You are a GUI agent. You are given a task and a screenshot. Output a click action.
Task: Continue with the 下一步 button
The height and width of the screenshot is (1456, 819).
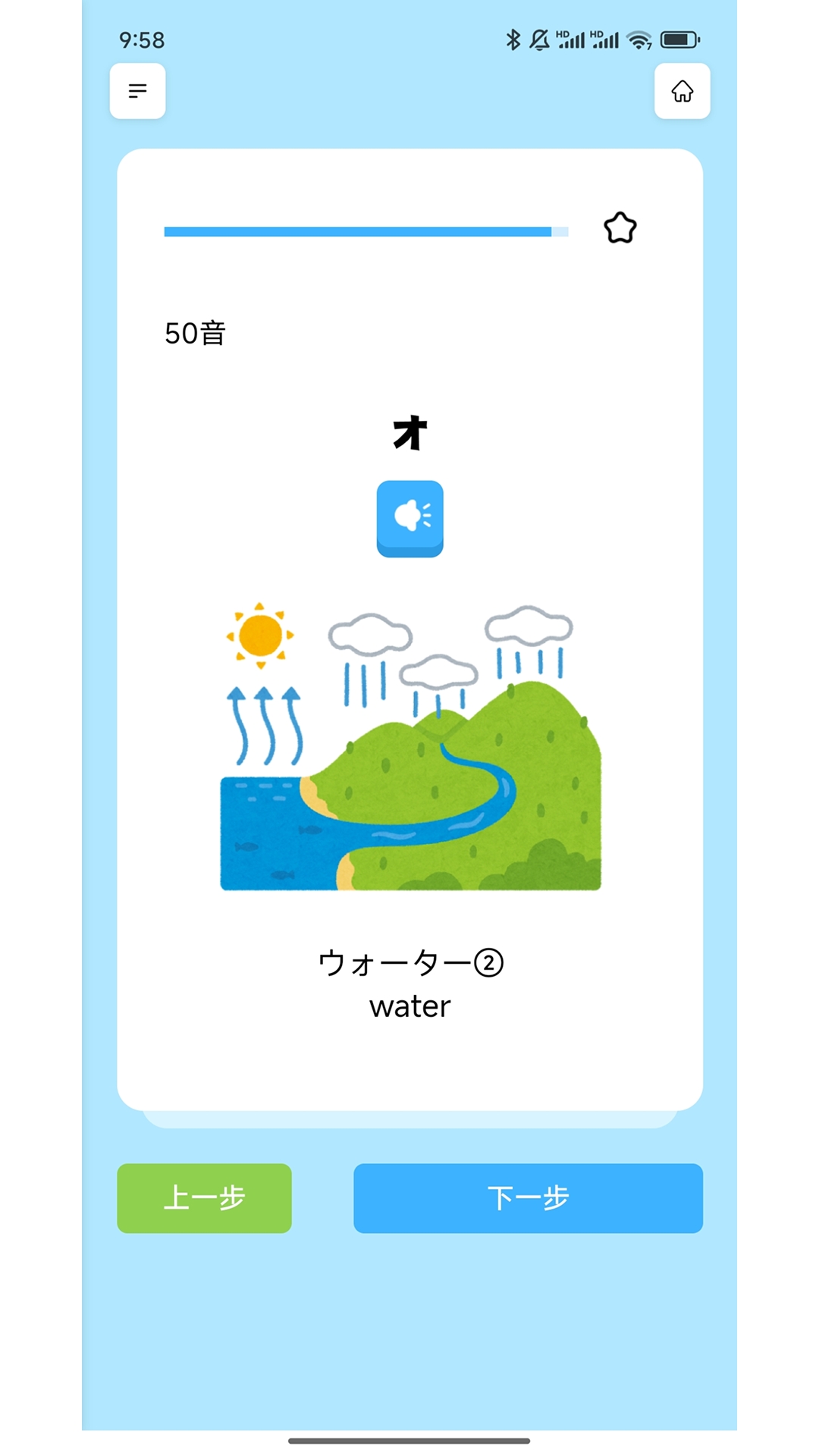tap(528, 1198)
